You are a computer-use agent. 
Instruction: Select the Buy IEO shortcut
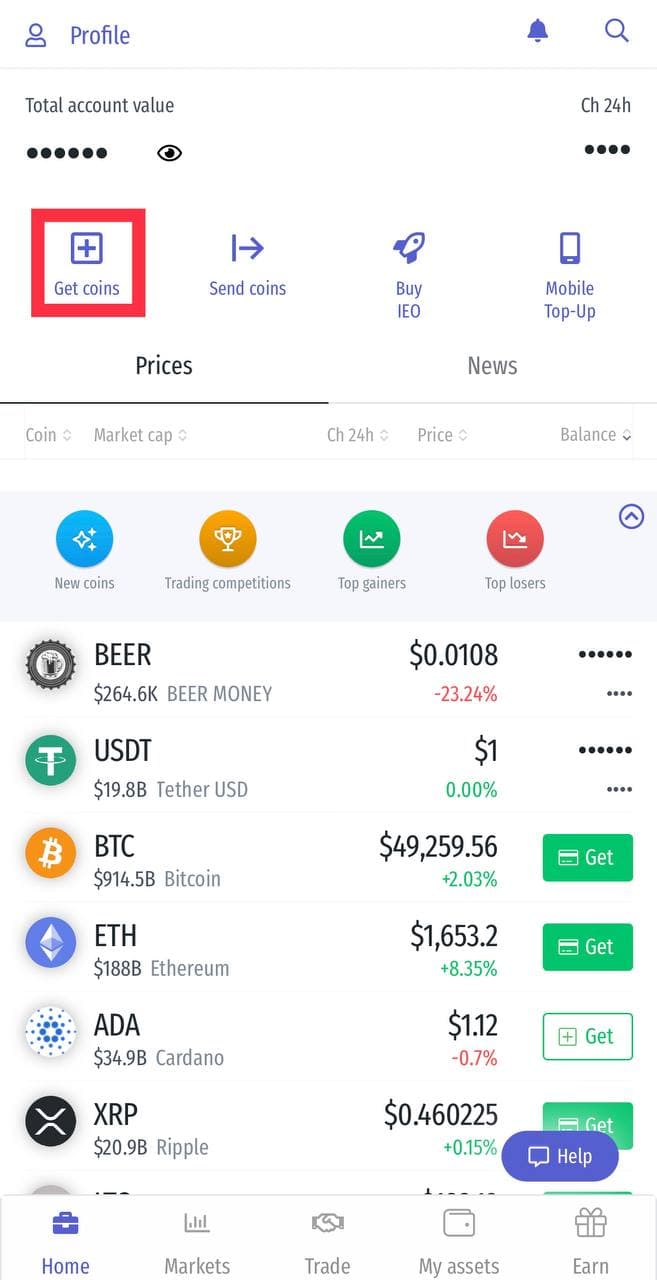click(408, 274)
